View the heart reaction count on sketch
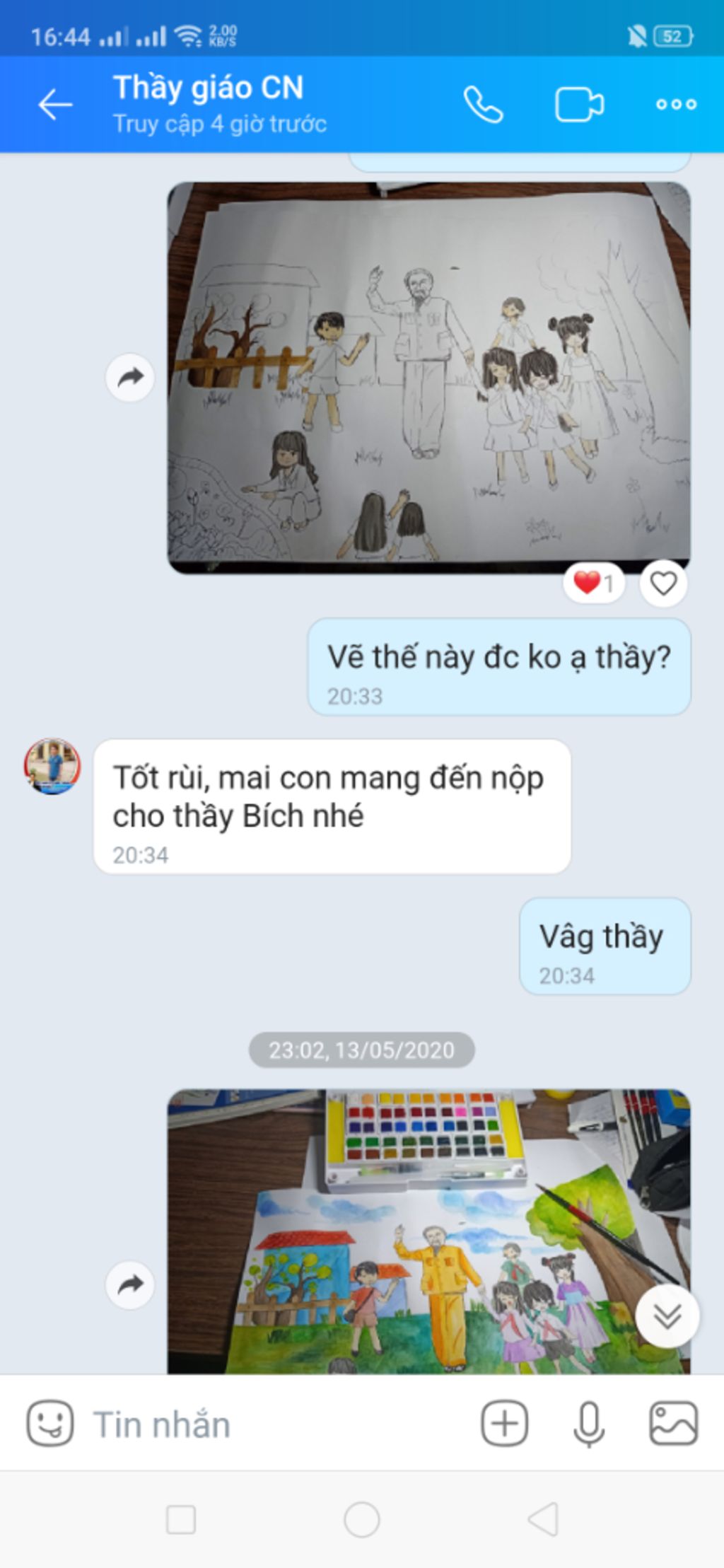Screen dimensions: 724x1568 point(593,583)
